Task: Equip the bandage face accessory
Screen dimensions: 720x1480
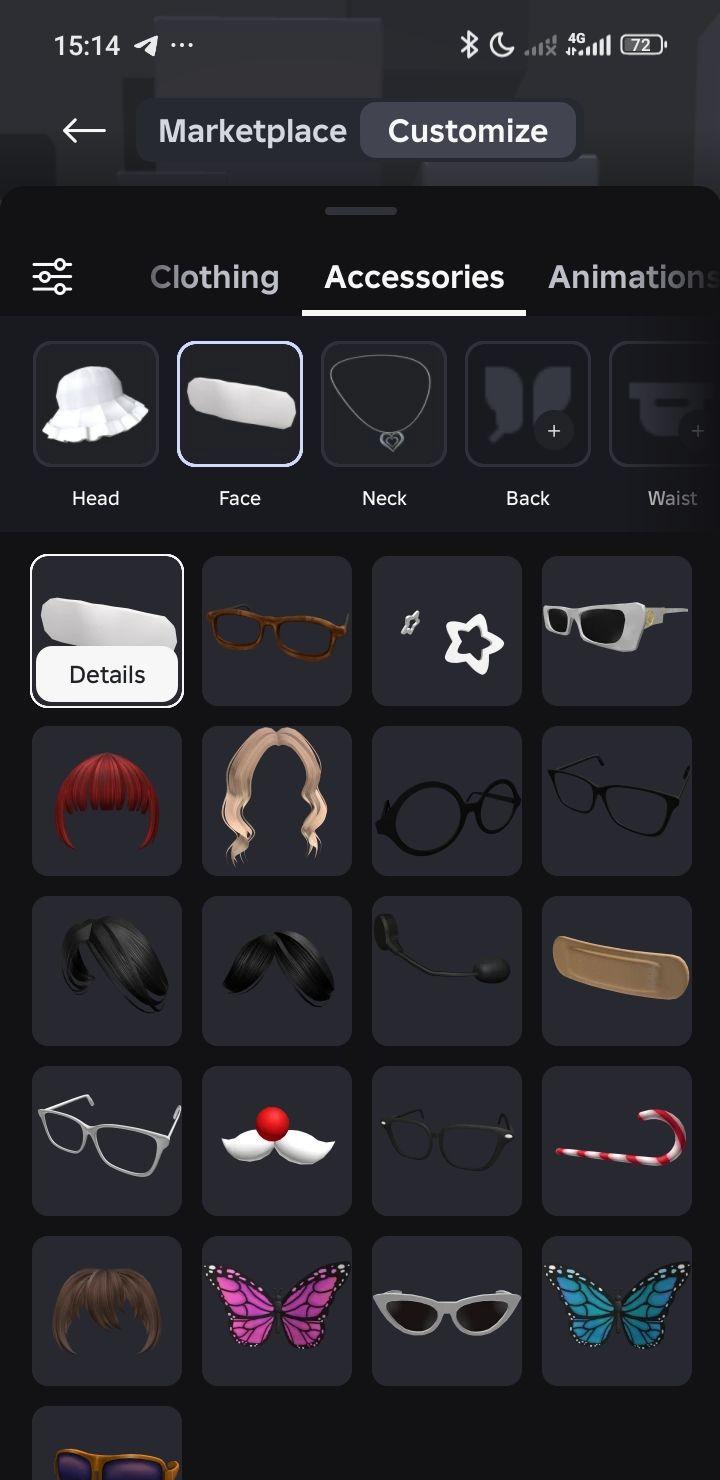Action: pos(617,971)
